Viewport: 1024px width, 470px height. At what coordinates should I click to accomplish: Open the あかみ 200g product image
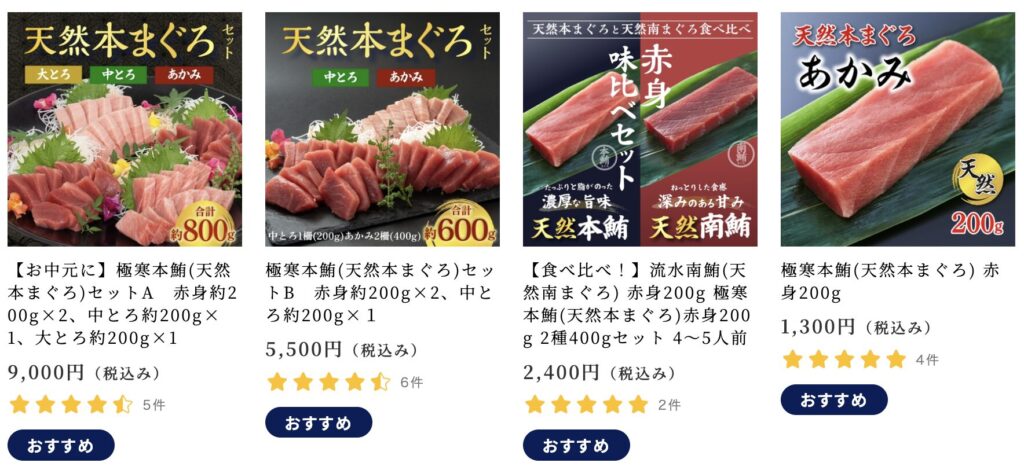[x=897, y=129]
